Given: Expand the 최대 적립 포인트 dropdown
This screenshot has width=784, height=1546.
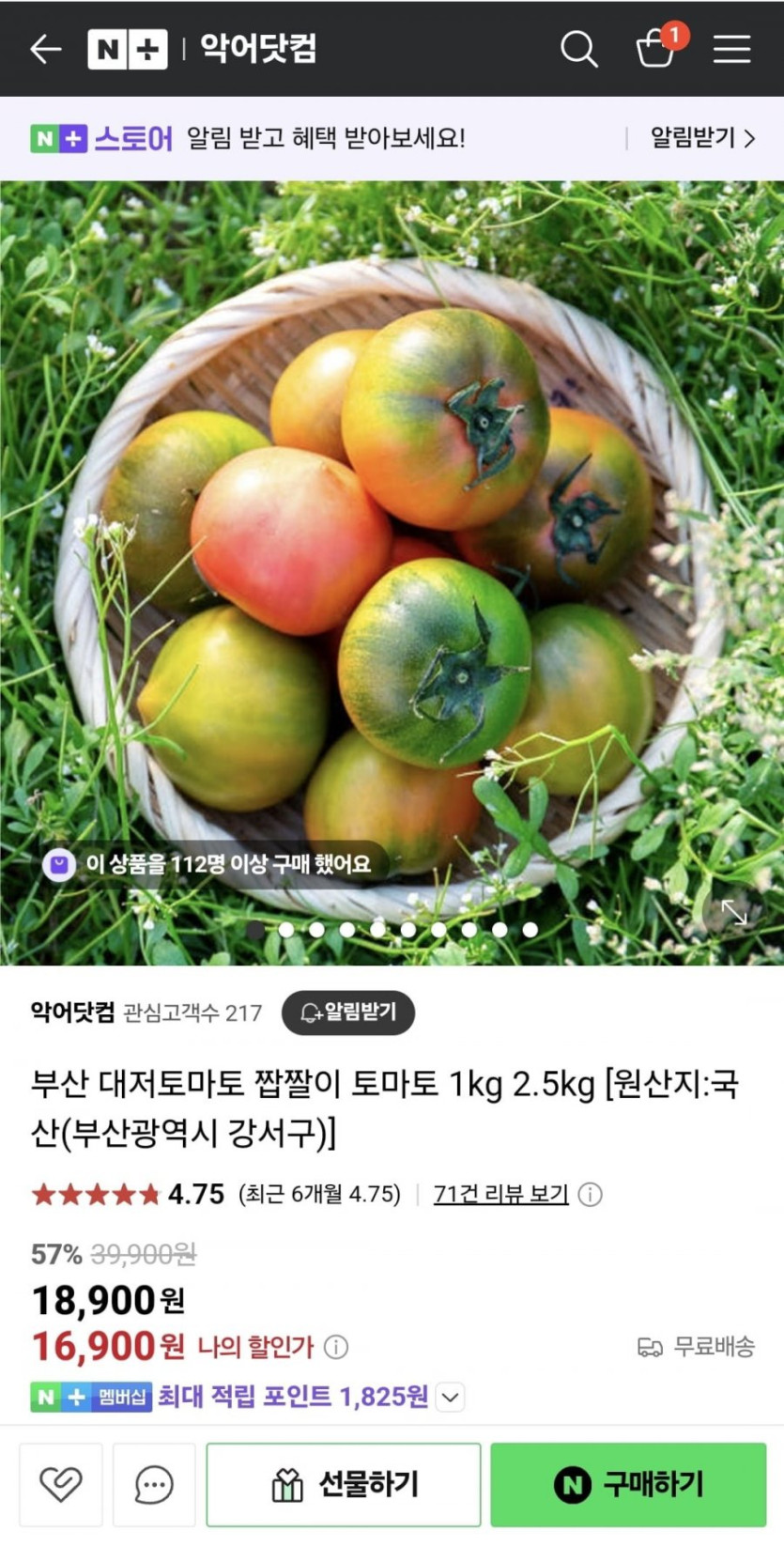Looking at the screenshot, I should click(451, 1397).
